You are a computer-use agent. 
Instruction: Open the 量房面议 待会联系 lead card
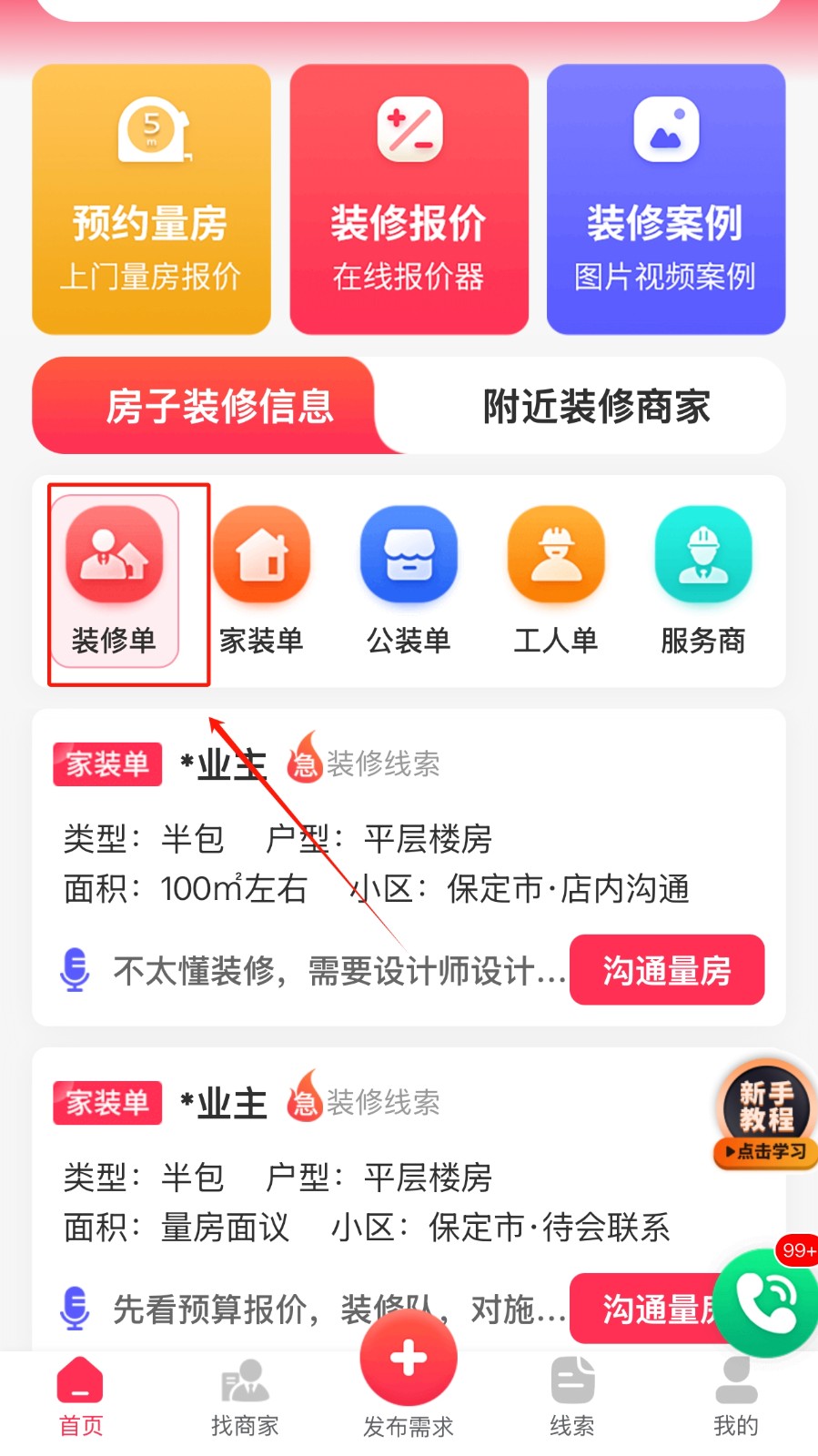(x=364, y=1201)
